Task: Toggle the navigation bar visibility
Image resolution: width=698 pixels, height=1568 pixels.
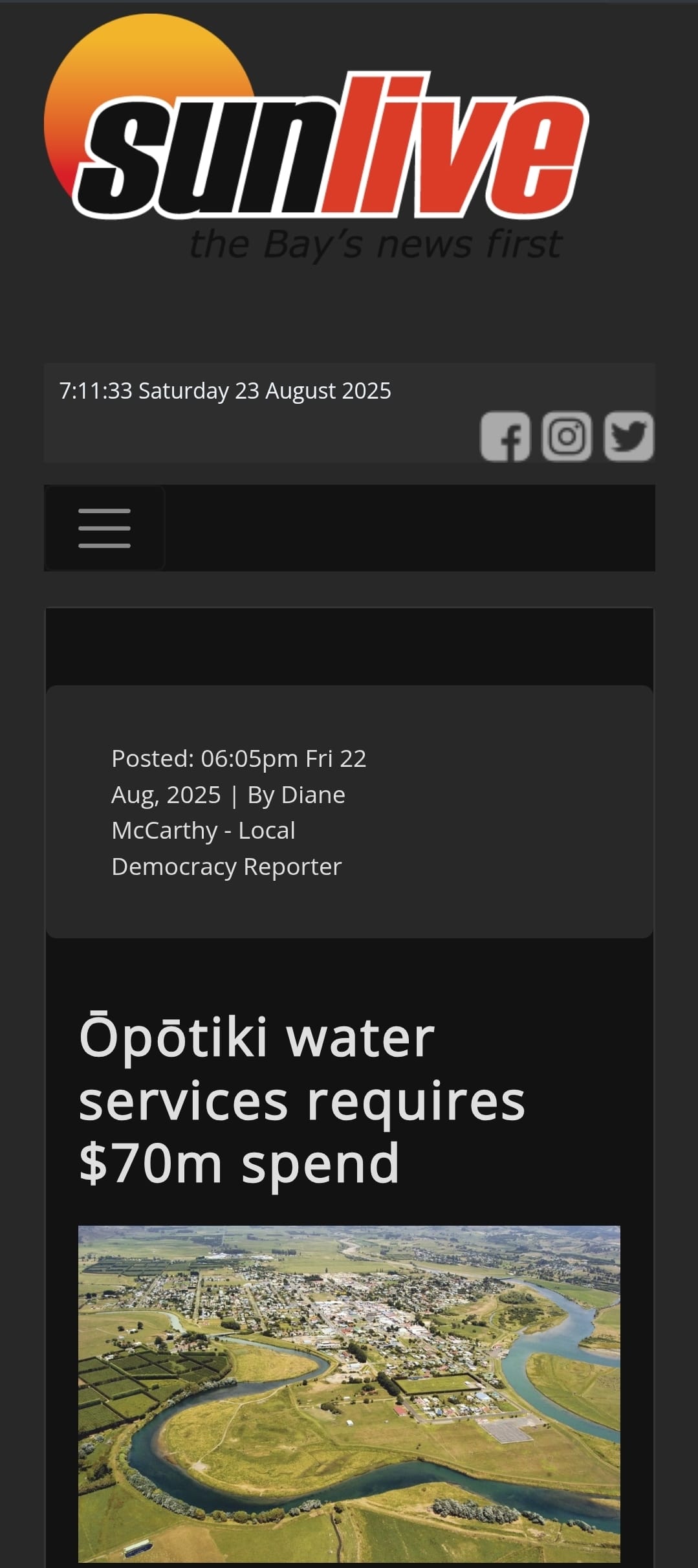Action: (x=104, y=527)
